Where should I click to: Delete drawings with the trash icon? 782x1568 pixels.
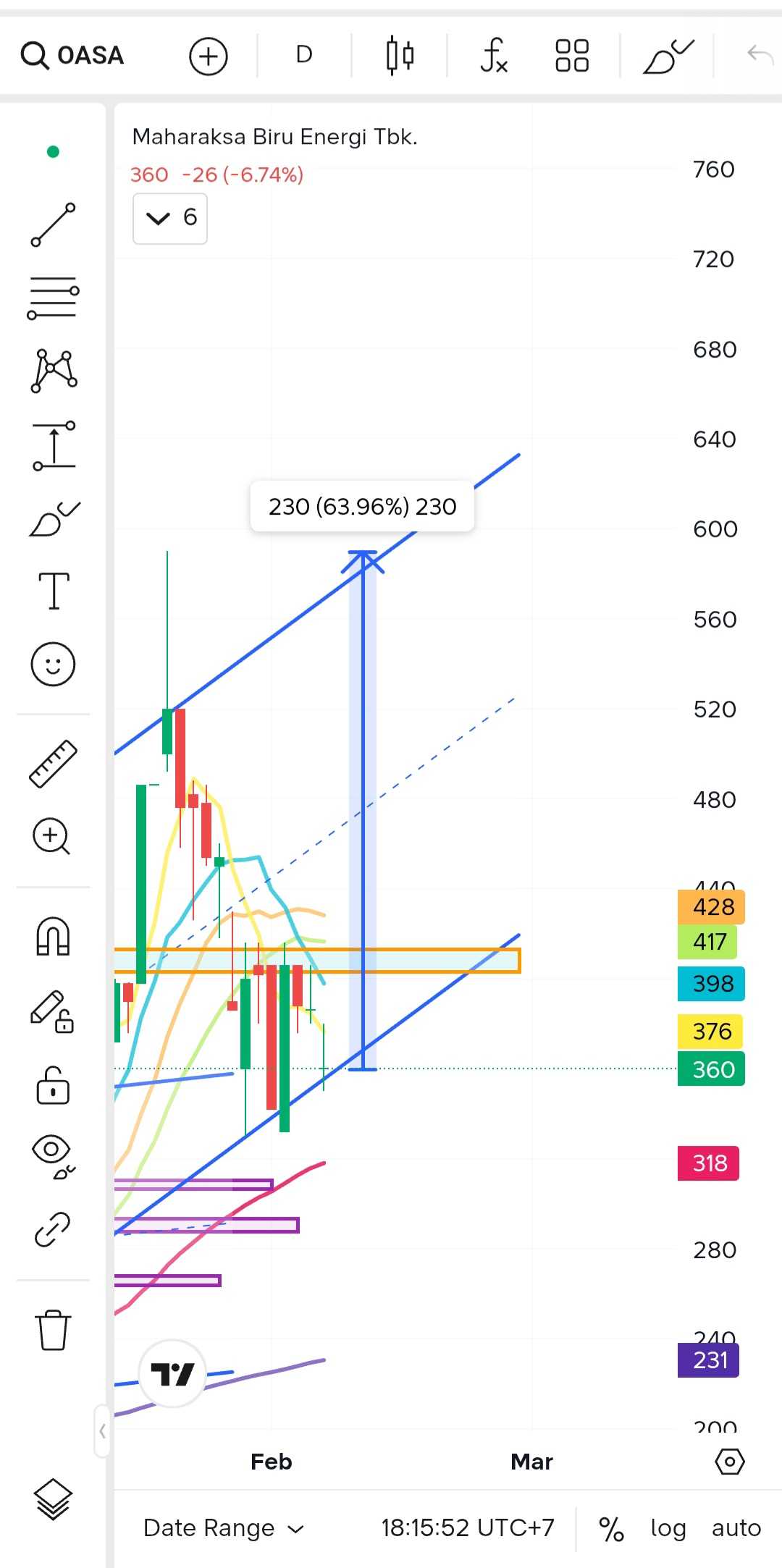pyautogui.click(x=53, y=1330)
